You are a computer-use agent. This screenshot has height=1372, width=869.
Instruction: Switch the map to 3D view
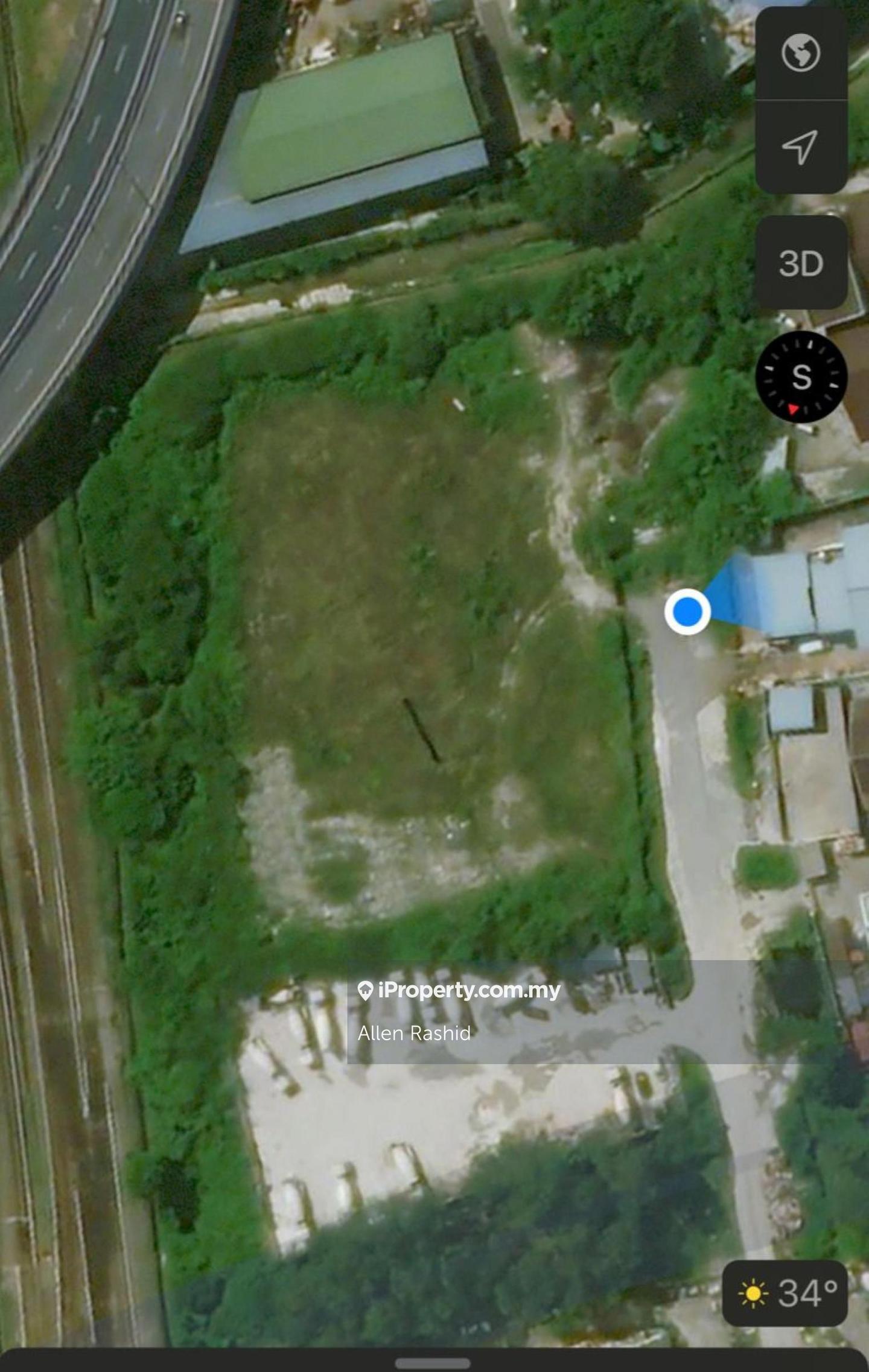click(x=801, y=263)
